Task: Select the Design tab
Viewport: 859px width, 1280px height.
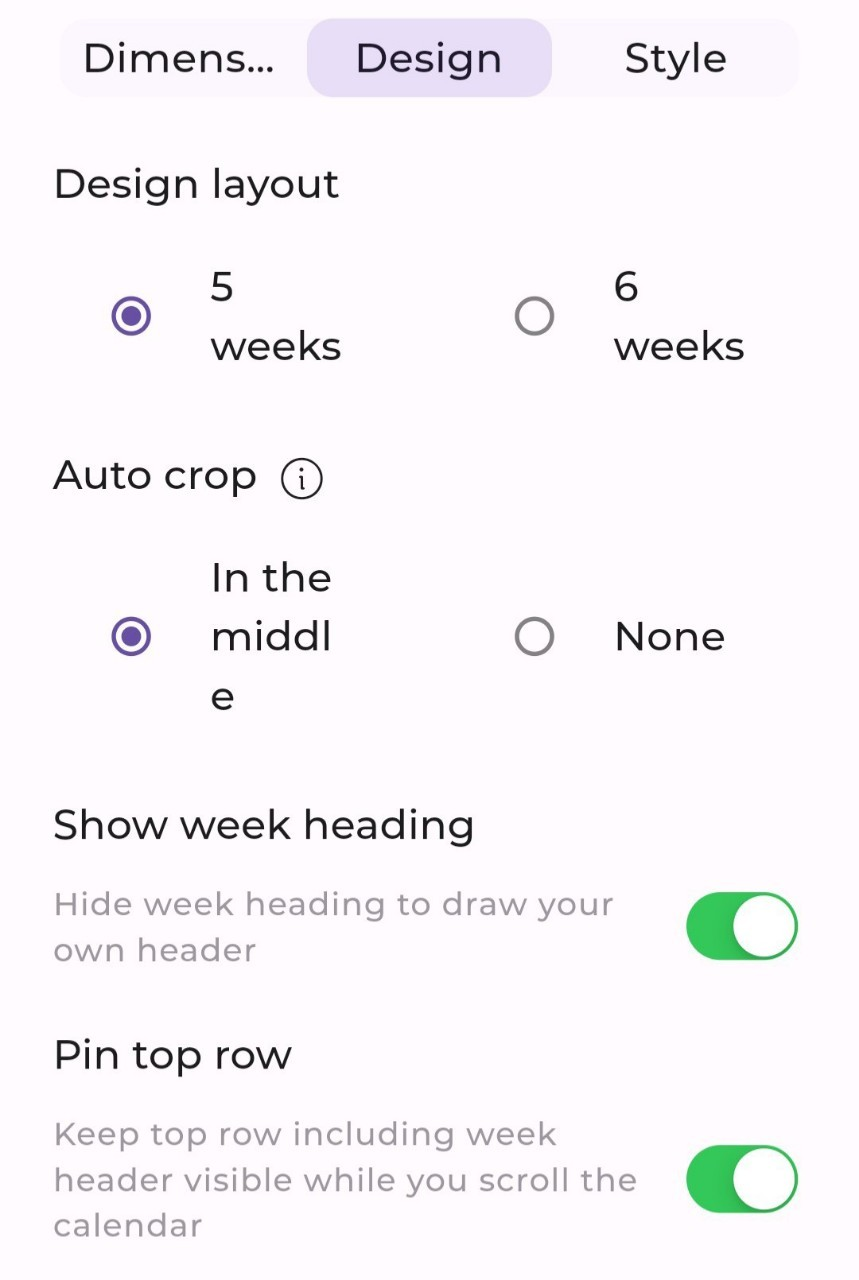Action: 429,59
